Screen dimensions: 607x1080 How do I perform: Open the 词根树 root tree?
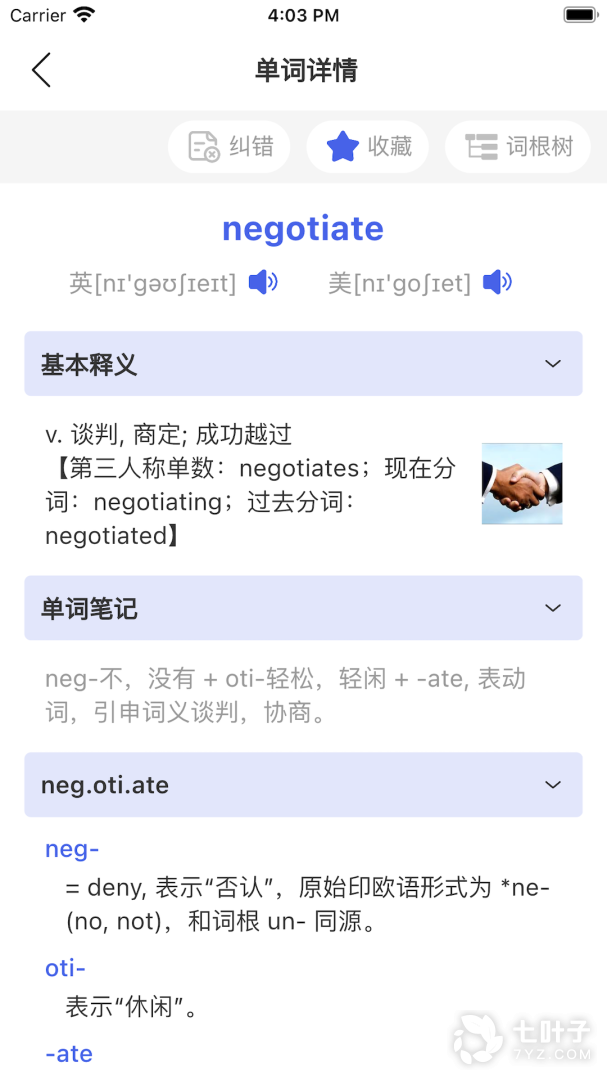(517, 147)
